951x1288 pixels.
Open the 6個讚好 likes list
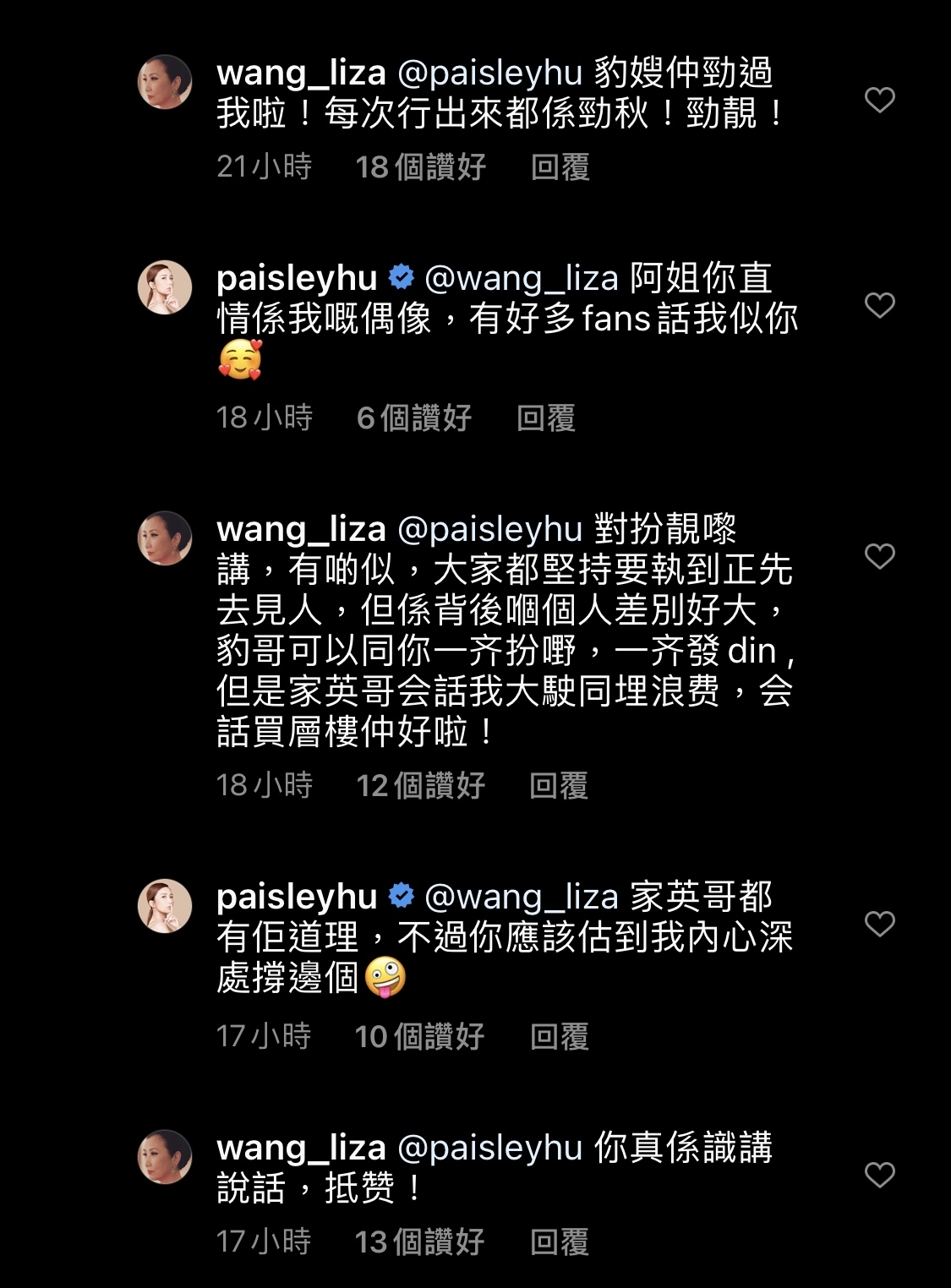413,418
